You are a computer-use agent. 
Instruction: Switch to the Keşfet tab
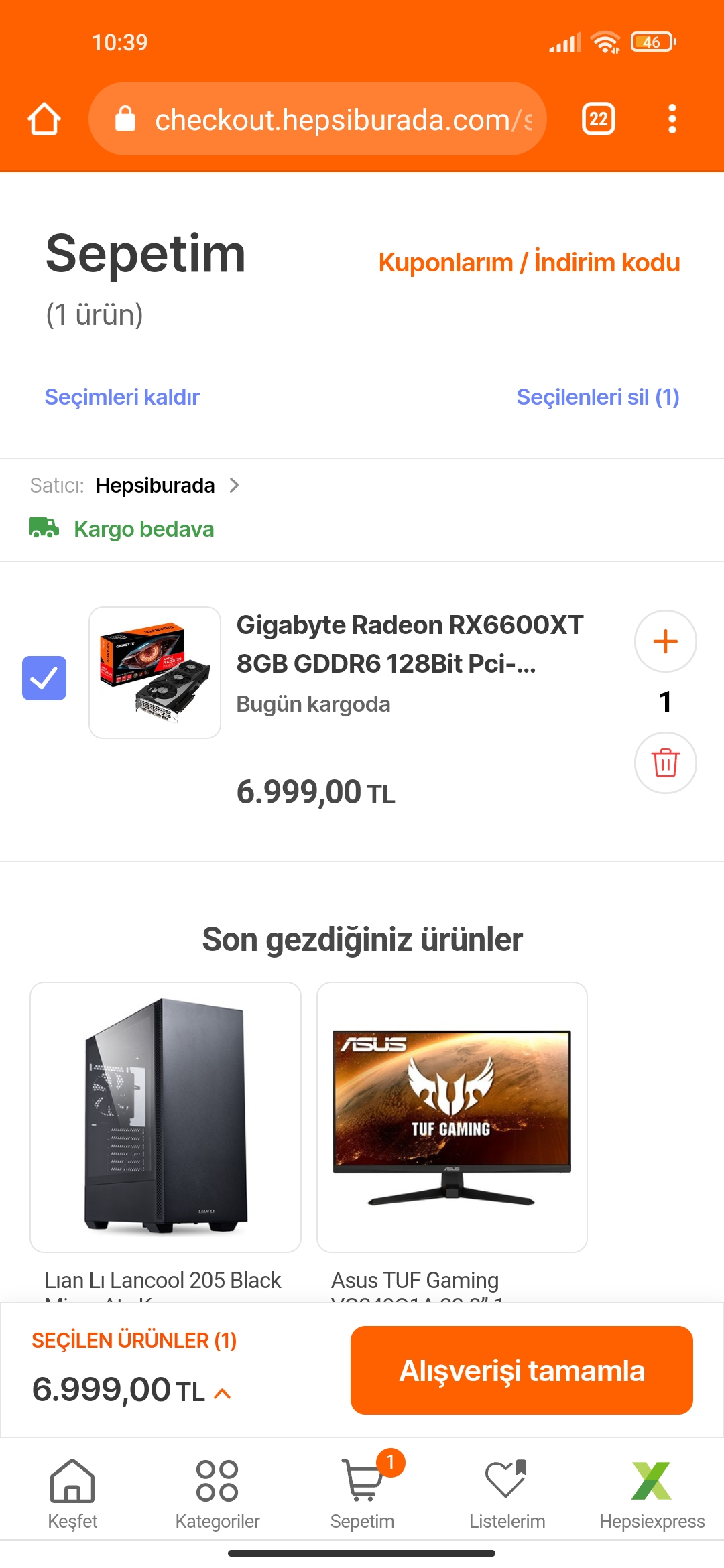[72, 1494]
